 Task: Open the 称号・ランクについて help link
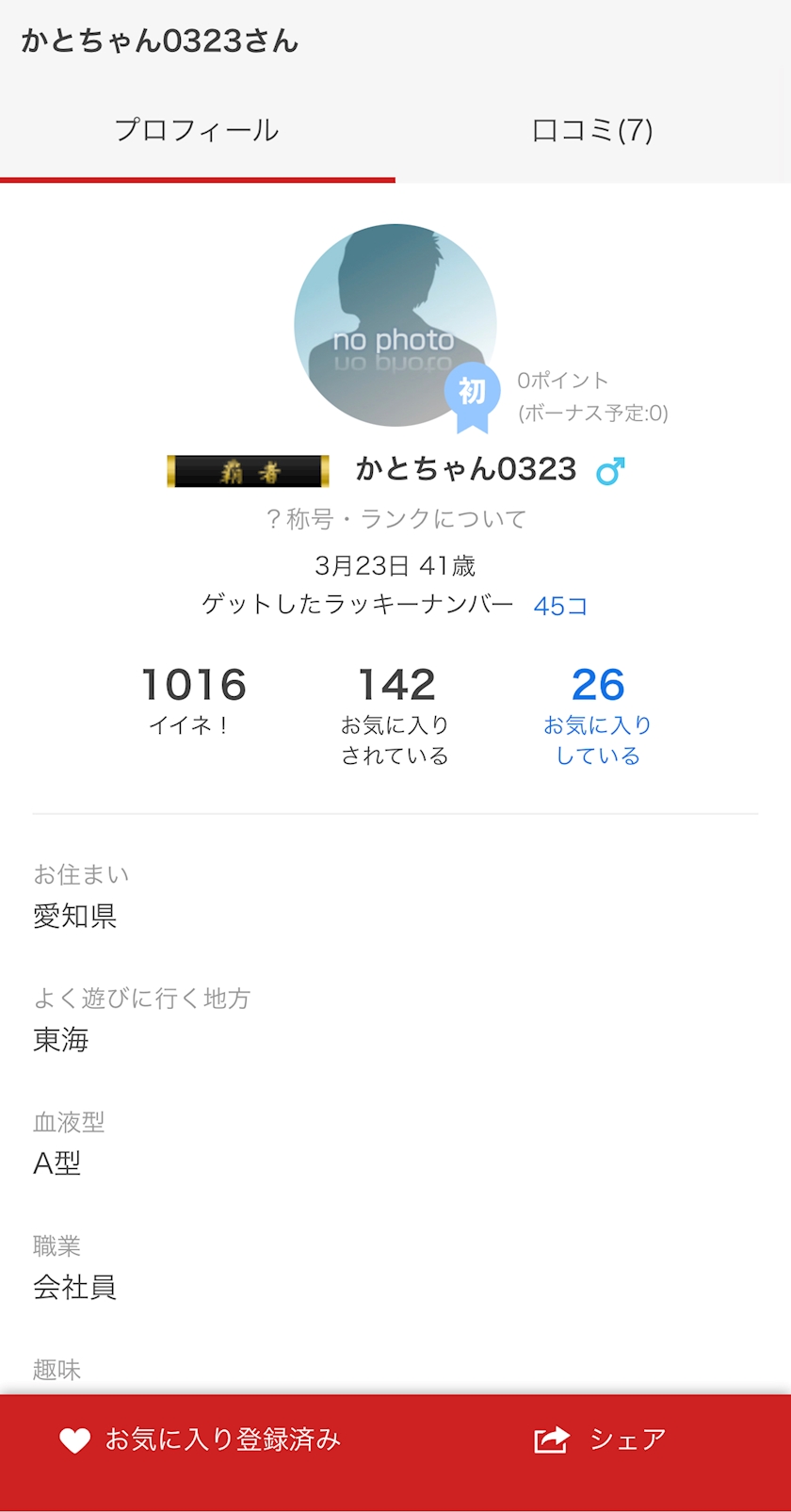click(x=395, y=519)
